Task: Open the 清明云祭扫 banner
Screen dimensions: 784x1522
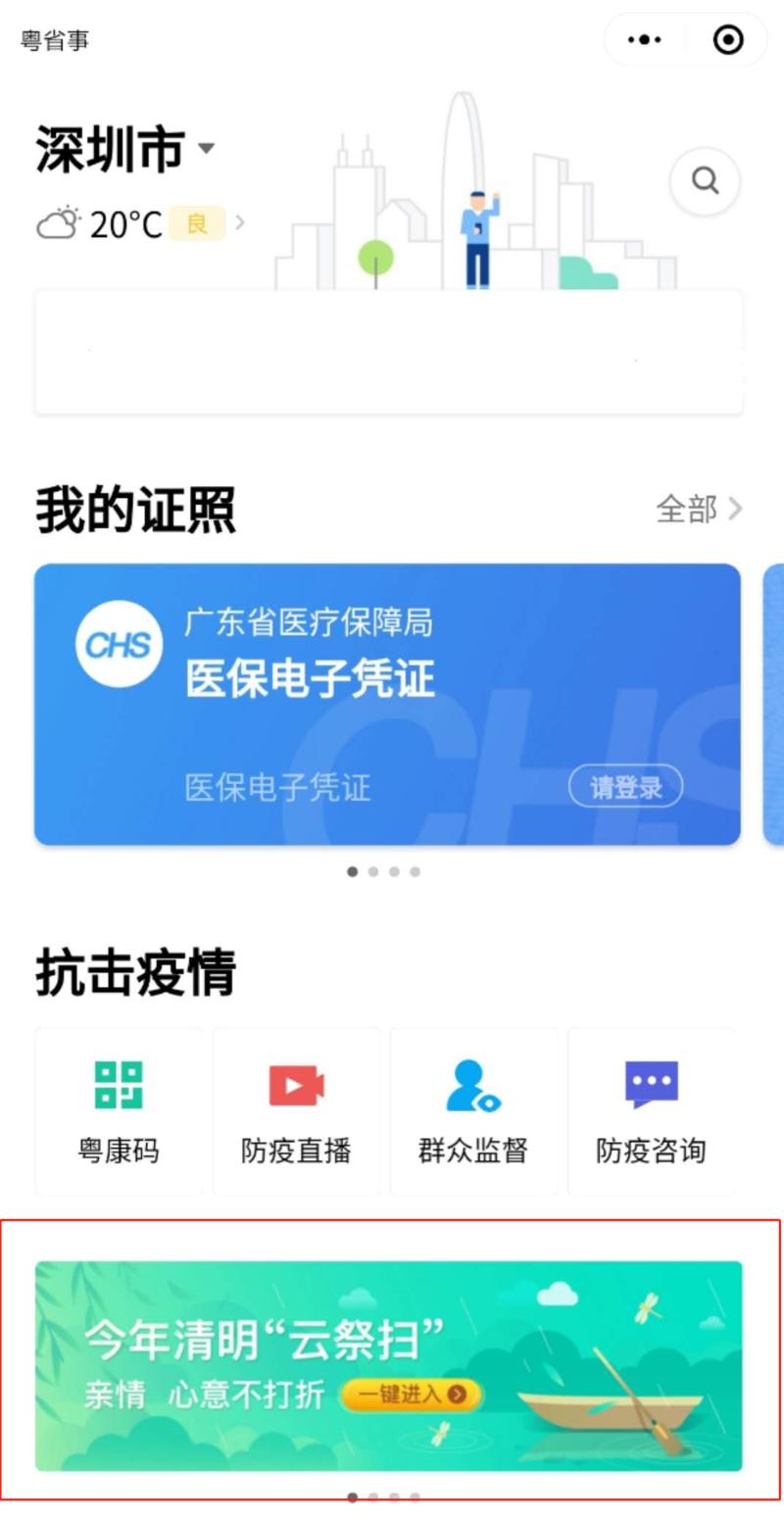Action: pos(388,1365)
